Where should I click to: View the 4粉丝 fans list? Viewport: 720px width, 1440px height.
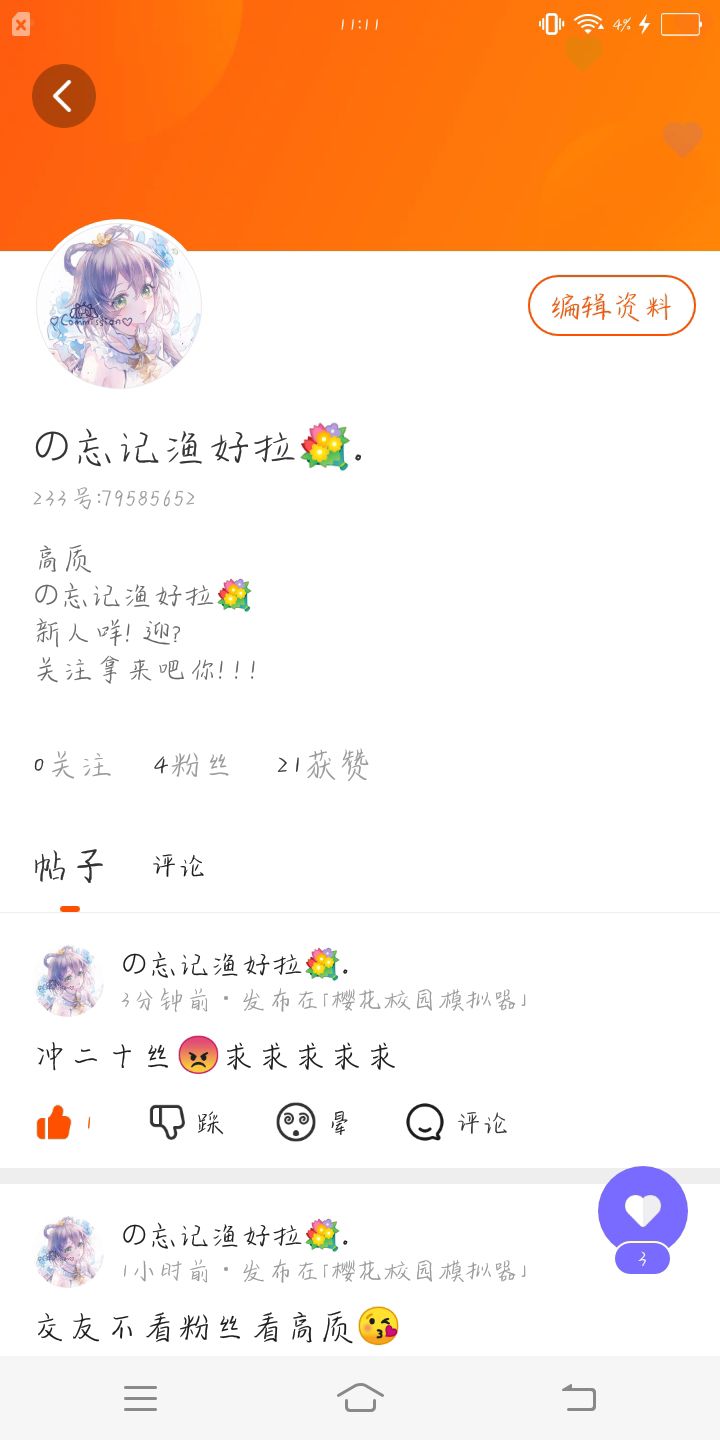click(192, 766)
